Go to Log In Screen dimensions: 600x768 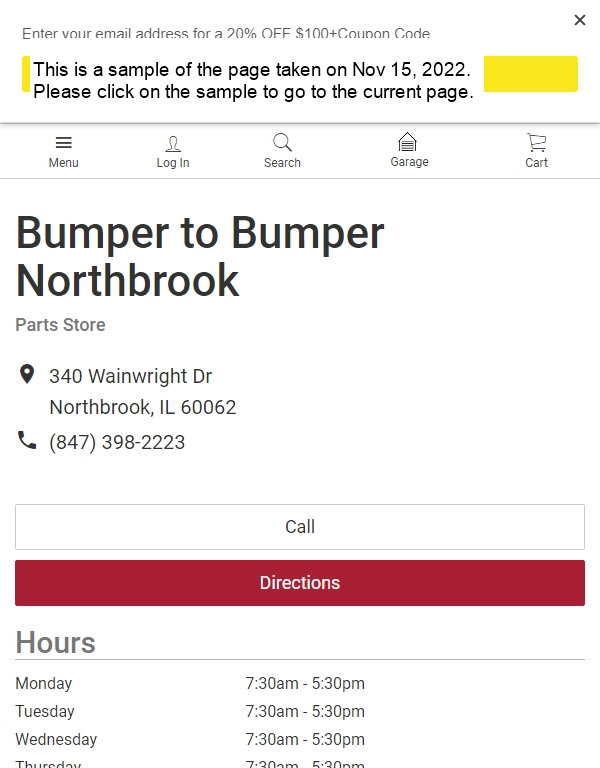coord(173,151)
